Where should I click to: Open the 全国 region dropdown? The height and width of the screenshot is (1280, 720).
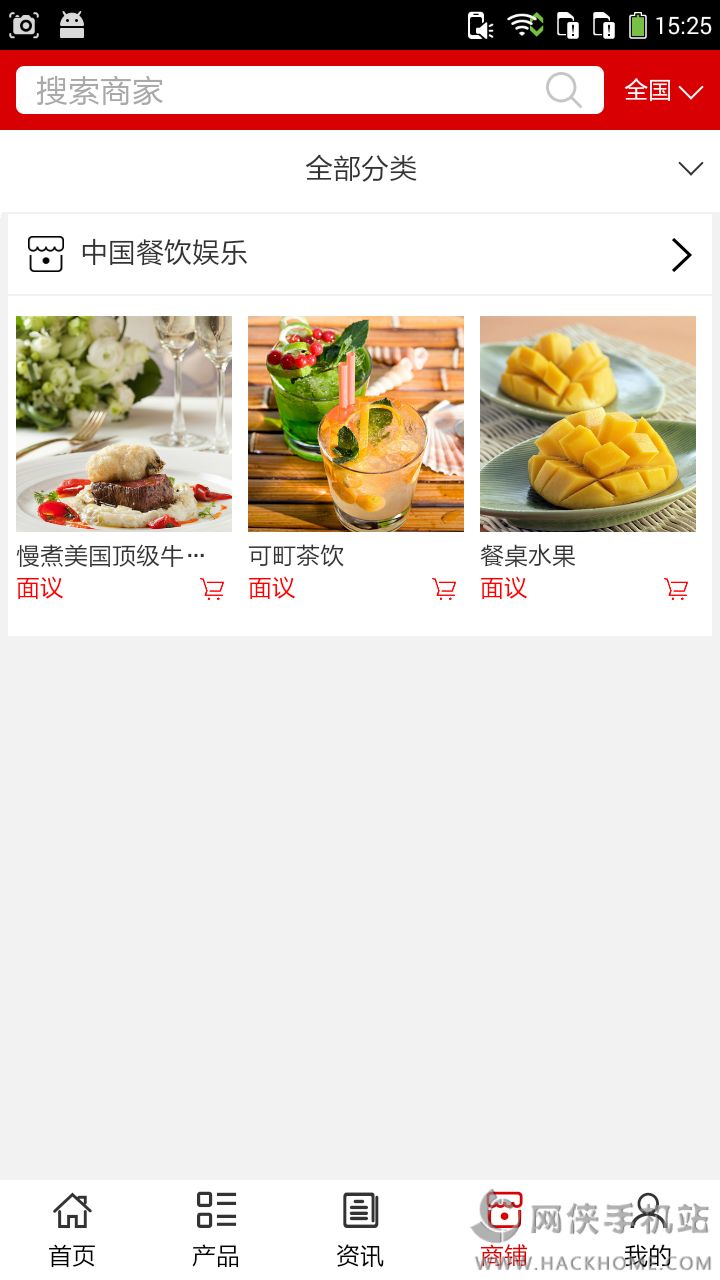coord(663,91)
